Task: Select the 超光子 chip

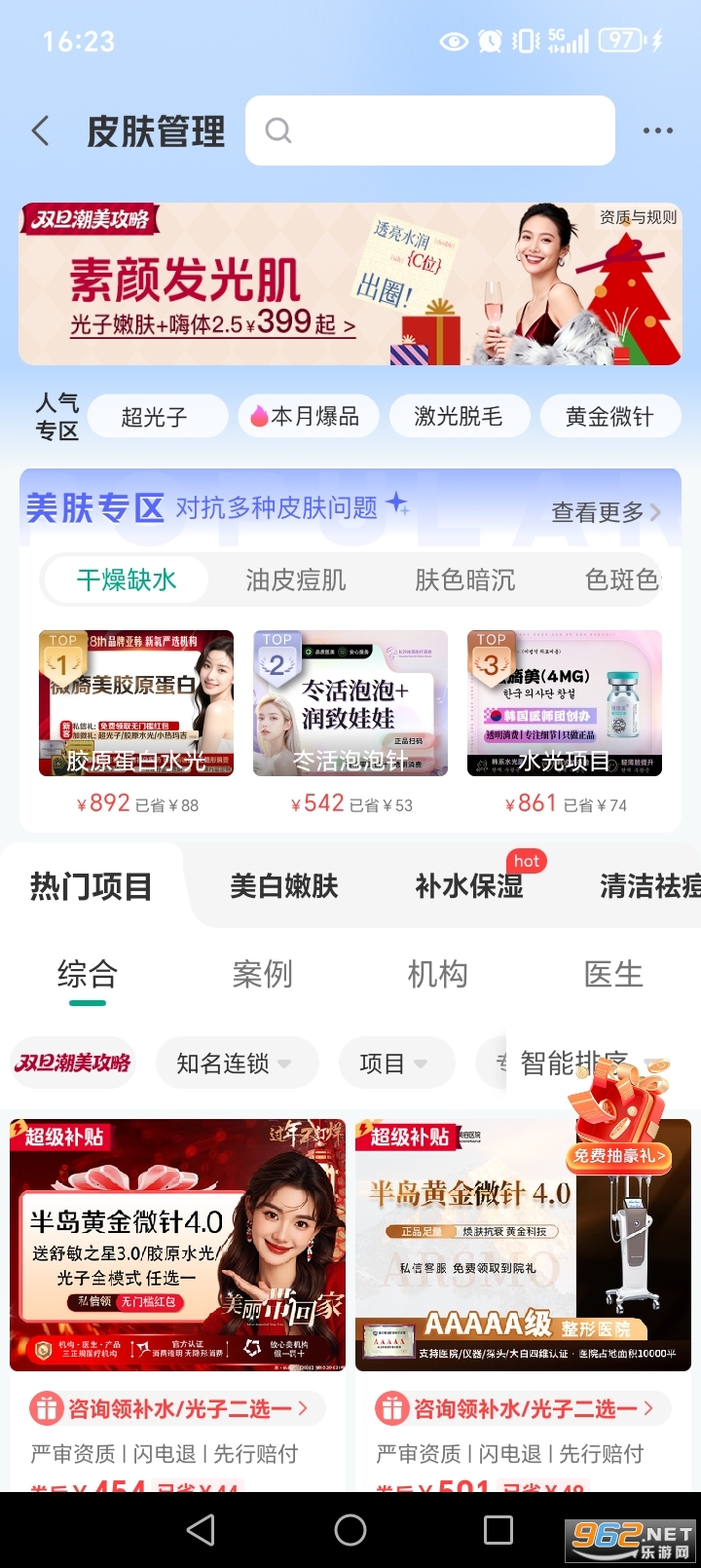Action: coord(154,417)
